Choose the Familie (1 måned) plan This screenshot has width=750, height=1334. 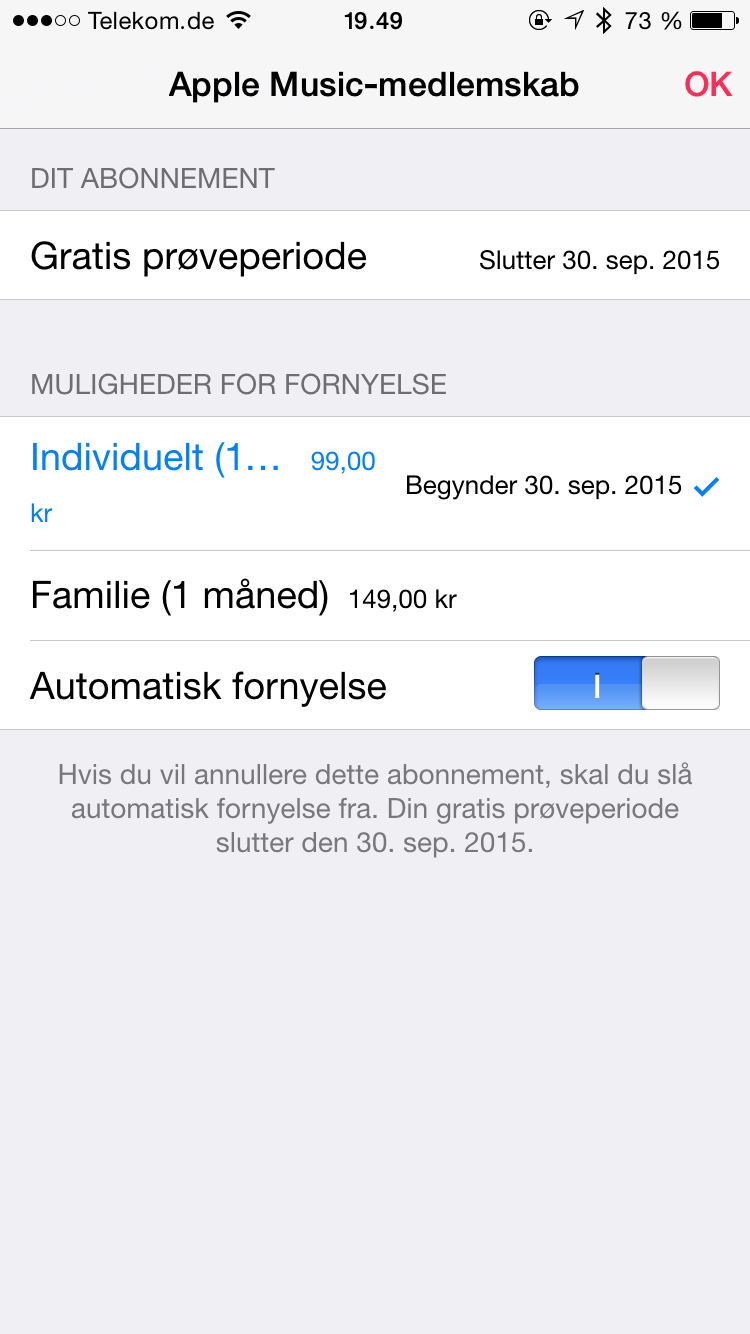(375, 596)
